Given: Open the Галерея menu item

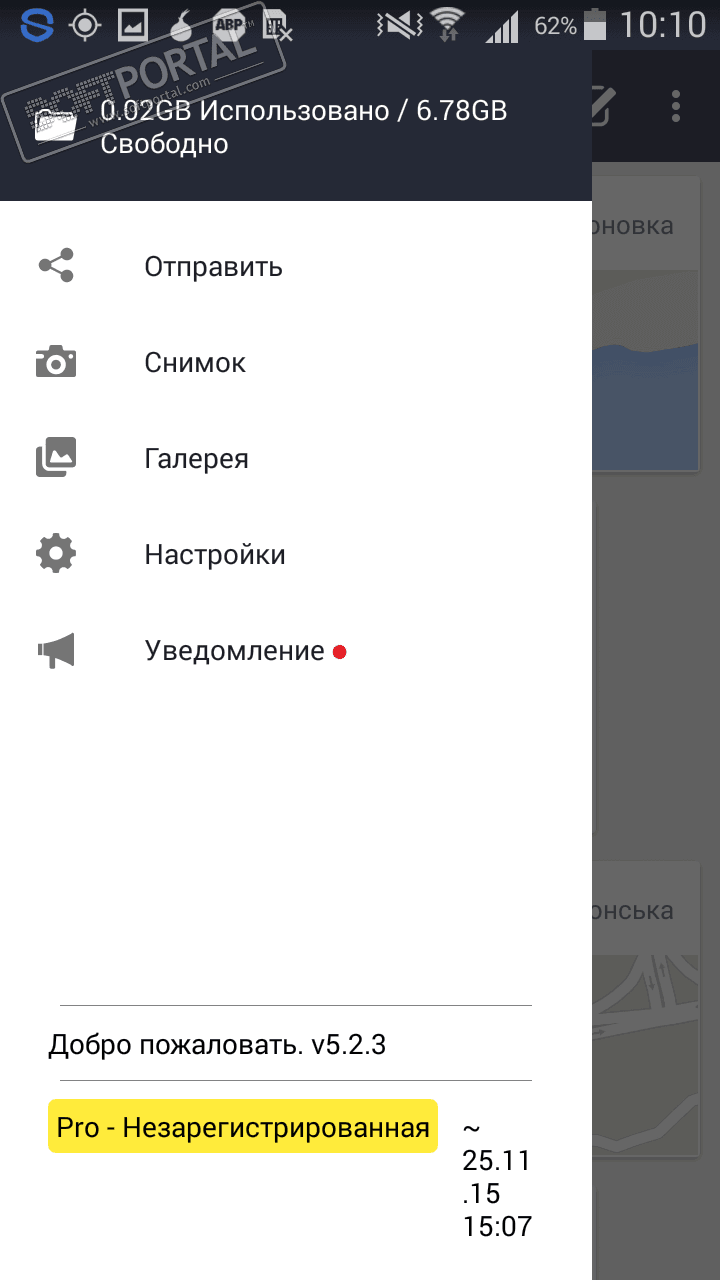Looking at the screenshot, I should (196, 459).
